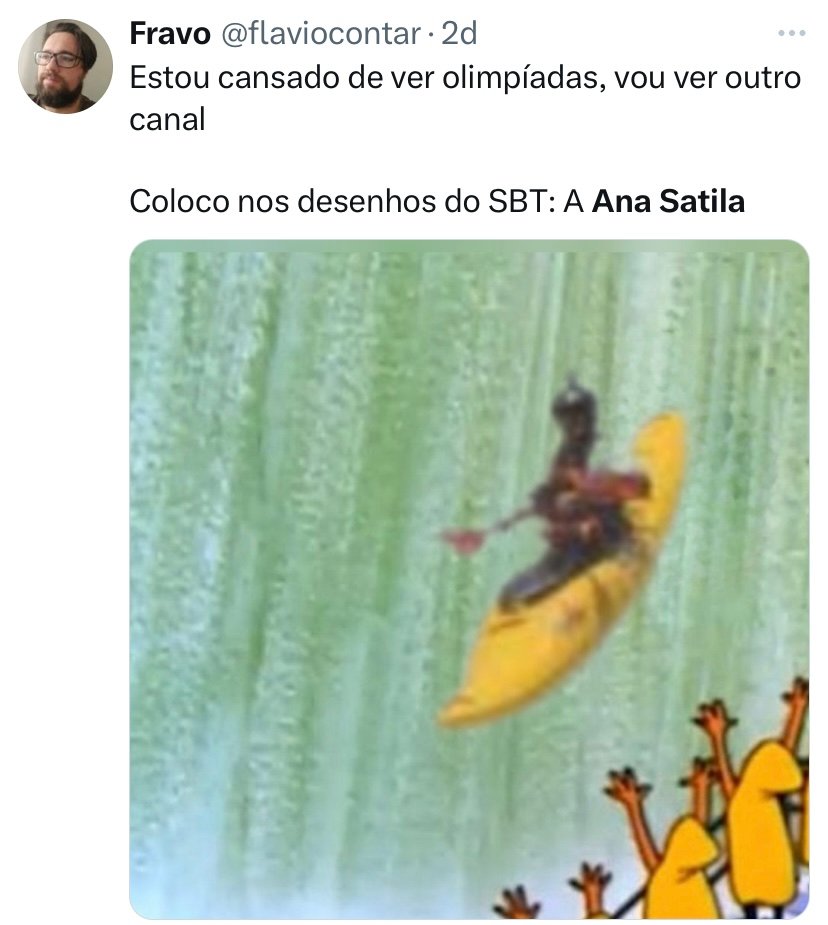Open Fravo's profile picture
The height and width of the screenshot is (925, 828).
coord(65,66)
